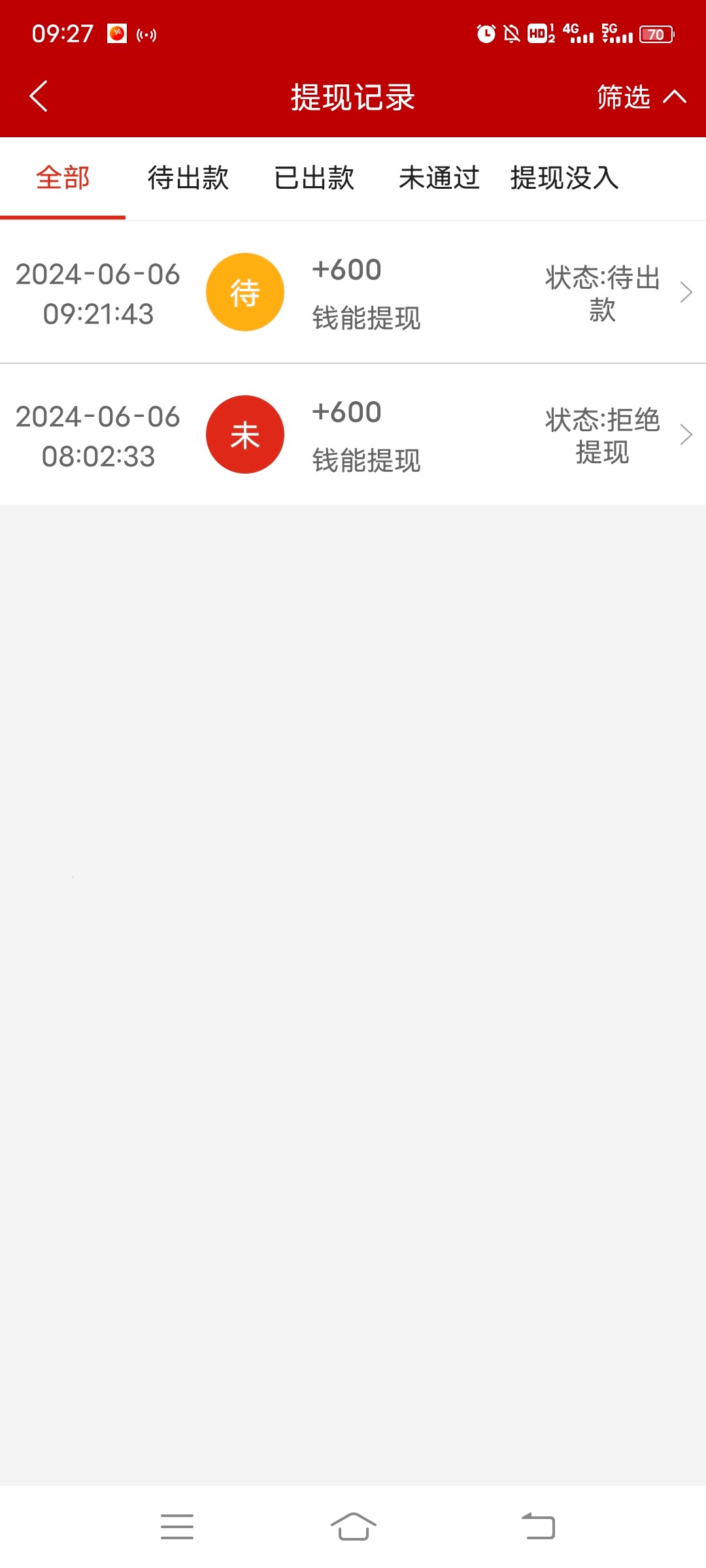Open details of the 09:21:43 record chevron
This screenshot has height=1568, width=706.
(685, 292)
